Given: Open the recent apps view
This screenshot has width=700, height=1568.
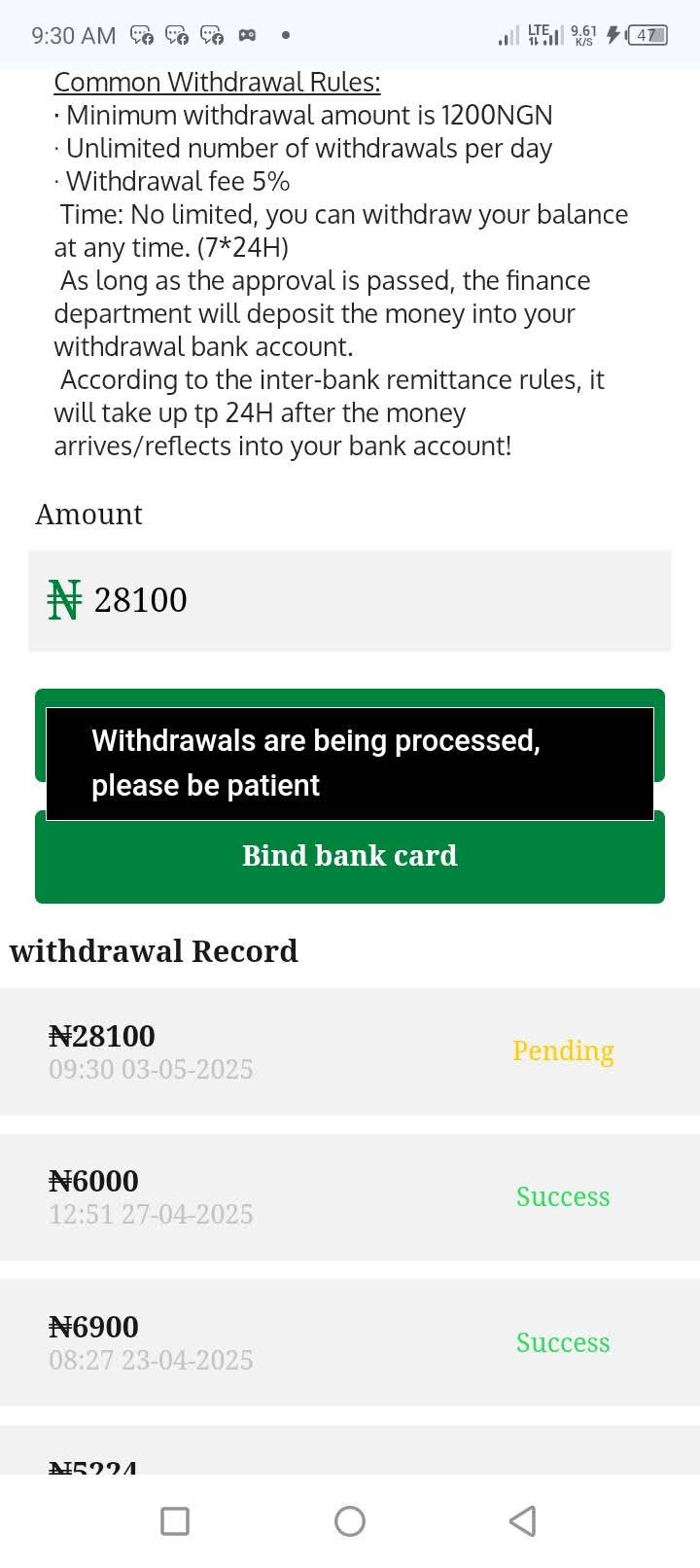Looking at the screenshot, I should tap(175, 1520).
